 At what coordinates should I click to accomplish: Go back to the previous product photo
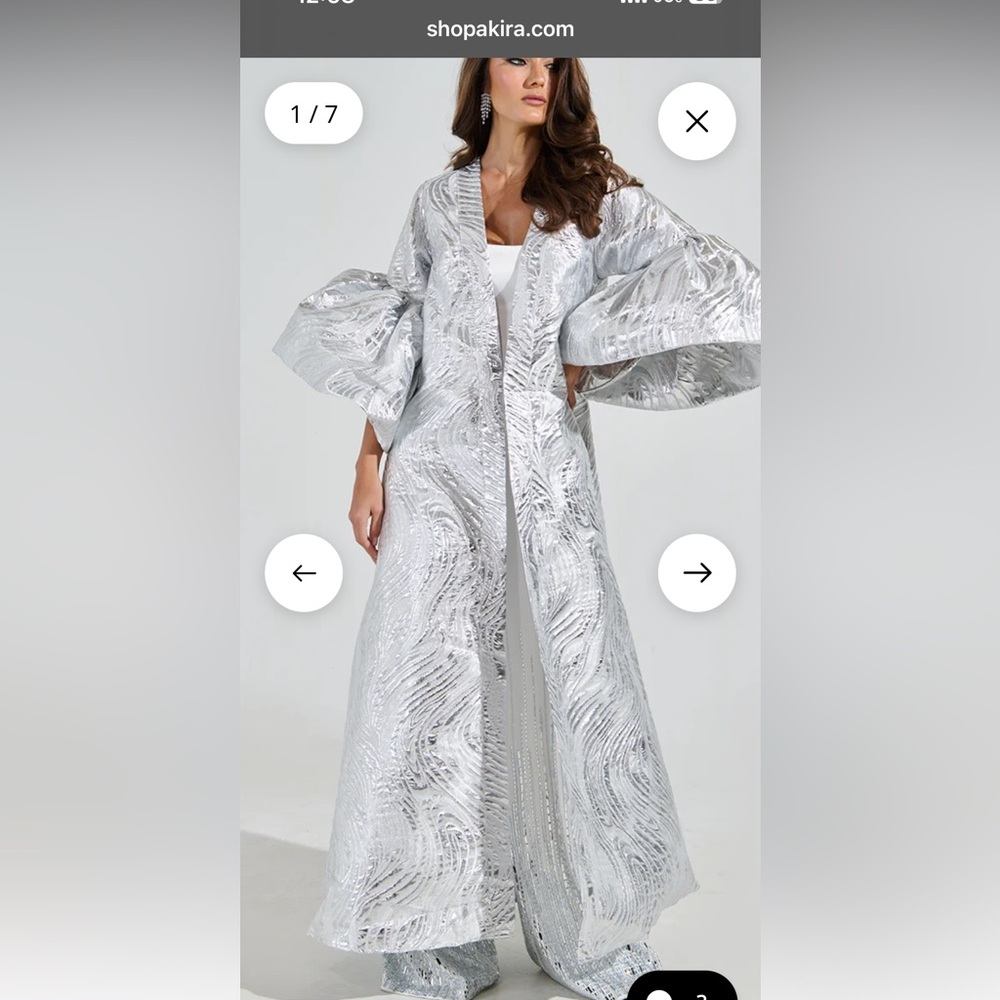coord(304,572)
